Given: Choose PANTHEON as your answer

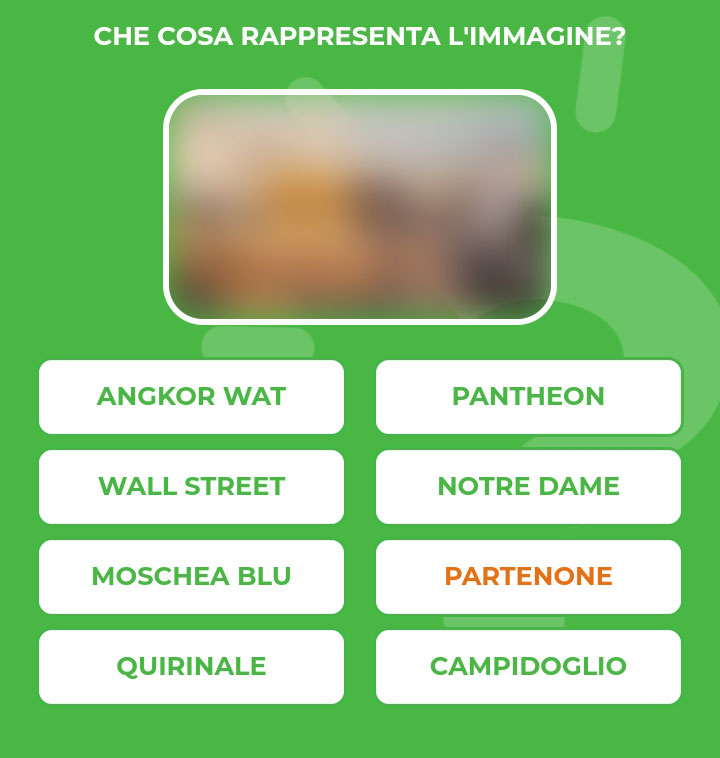Looking at the screenshot, I should click(x=528, y=397).
